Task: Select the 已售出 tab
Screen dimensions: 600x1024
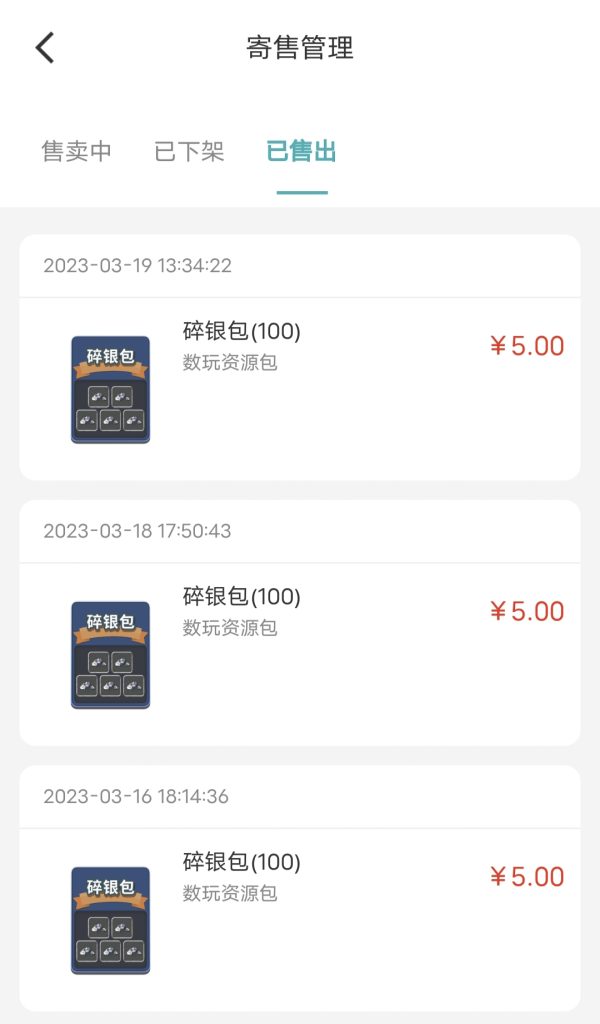Action: [x=301, y=152]
